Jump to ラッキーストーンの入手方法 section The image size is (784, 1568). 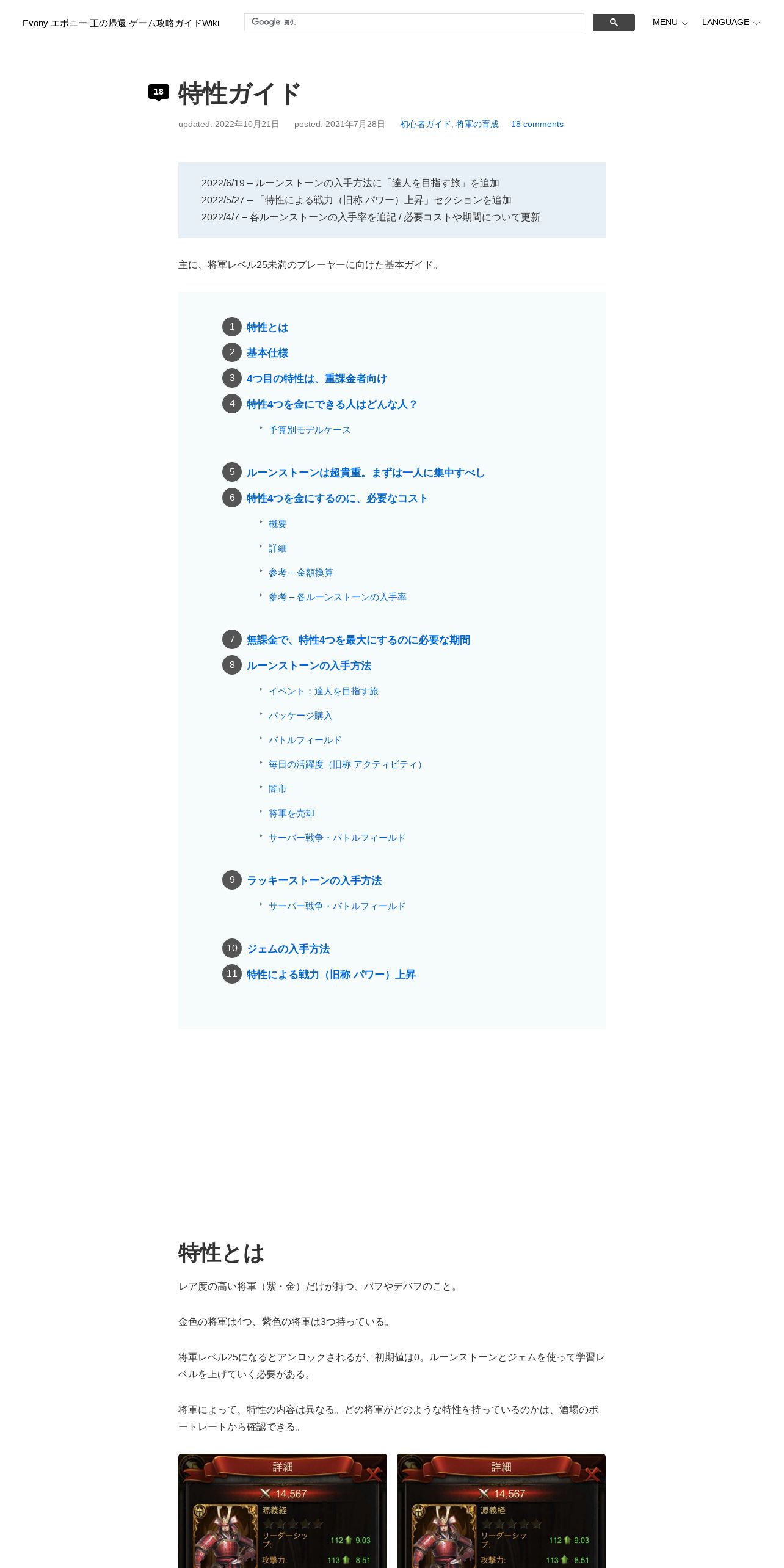click(314, 880)
